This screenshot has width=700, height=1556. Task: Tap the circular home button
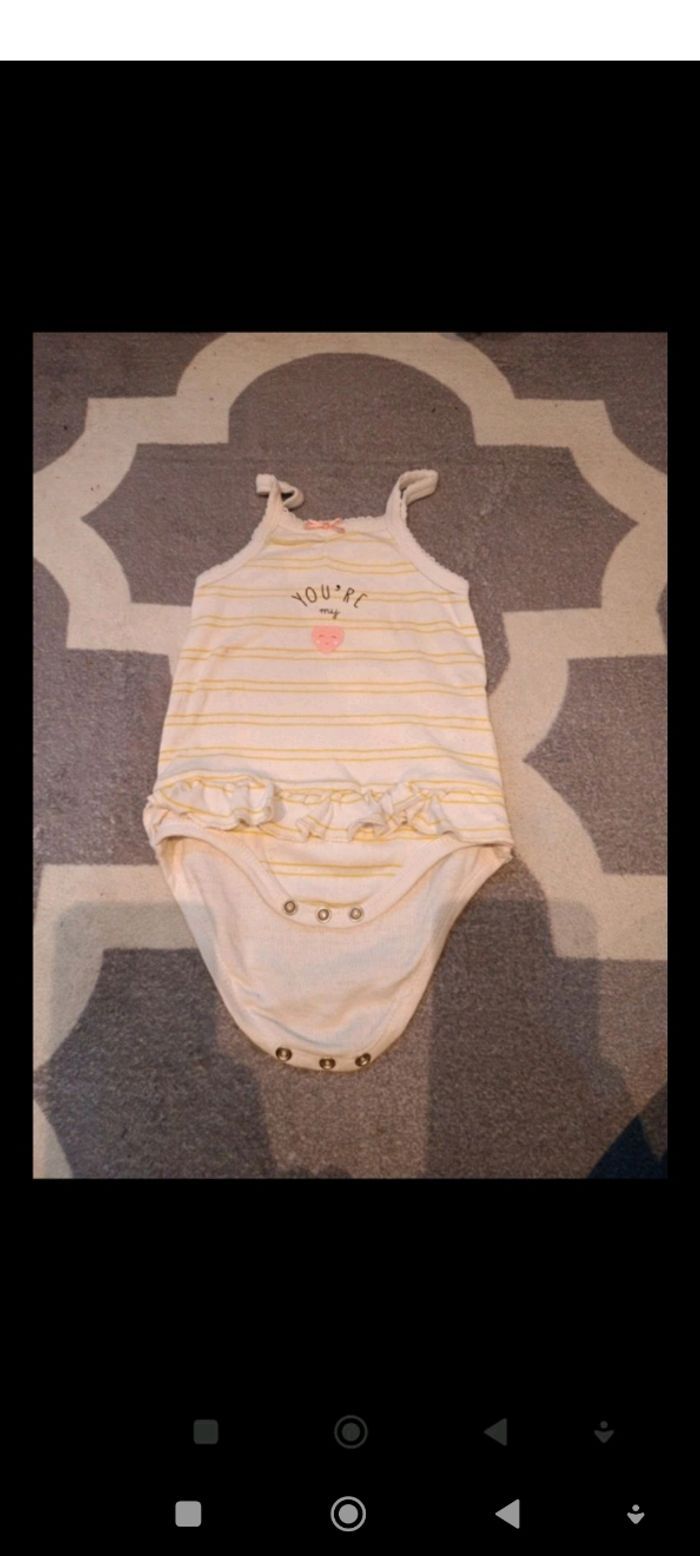[348, 1514]
